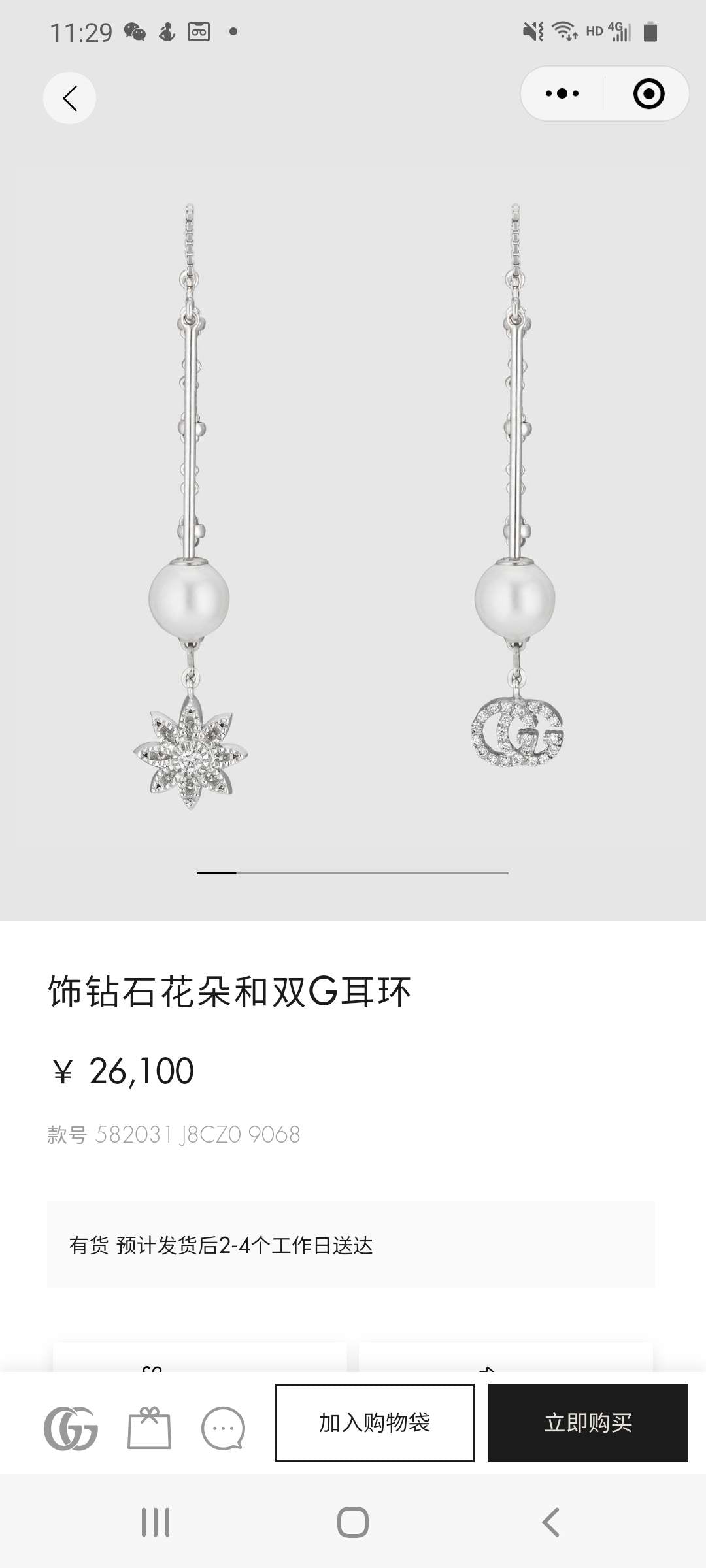Open the system recent apps button

coord(156,1522)
